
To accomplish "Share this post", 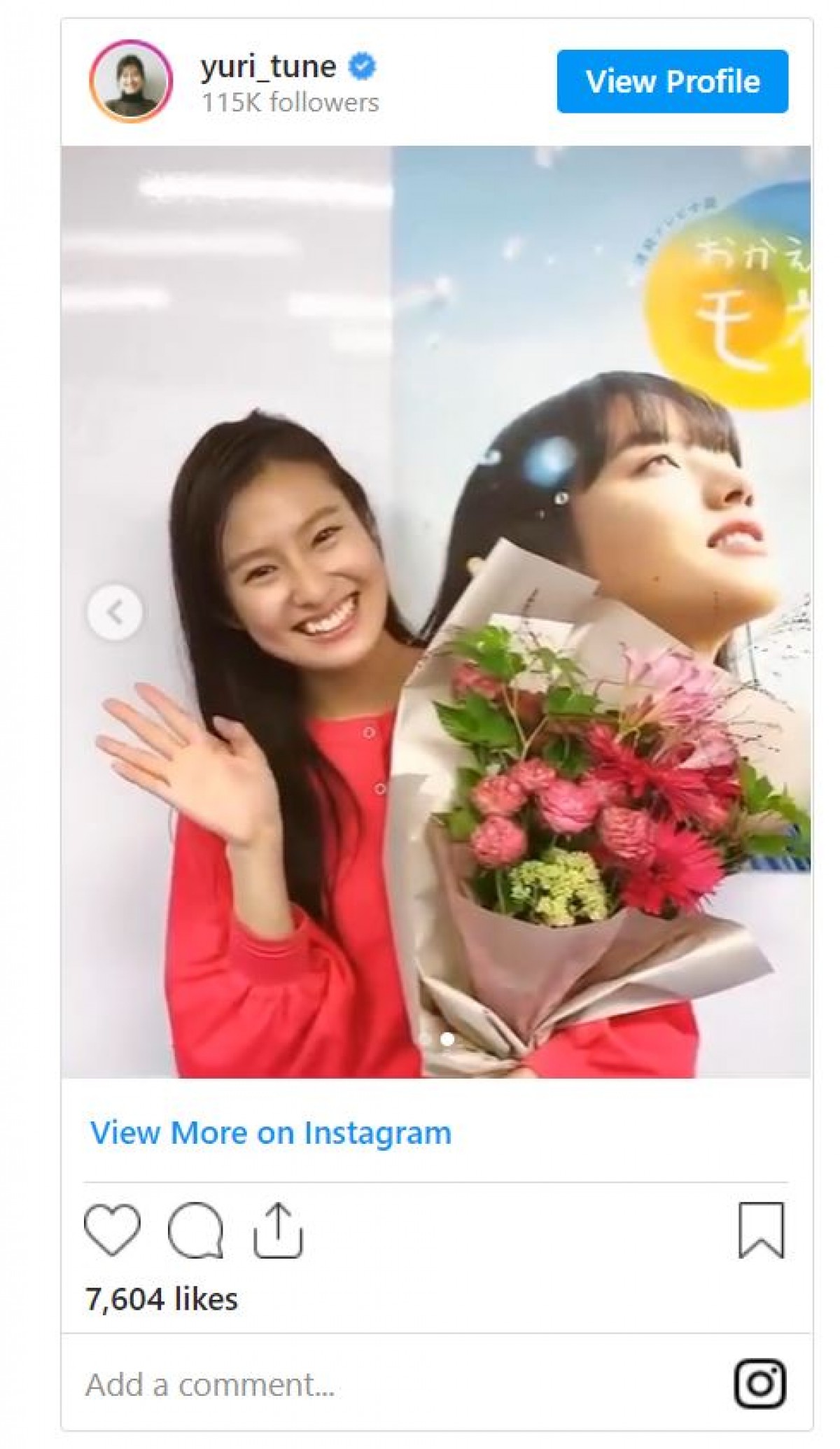I will (278, 1230).
